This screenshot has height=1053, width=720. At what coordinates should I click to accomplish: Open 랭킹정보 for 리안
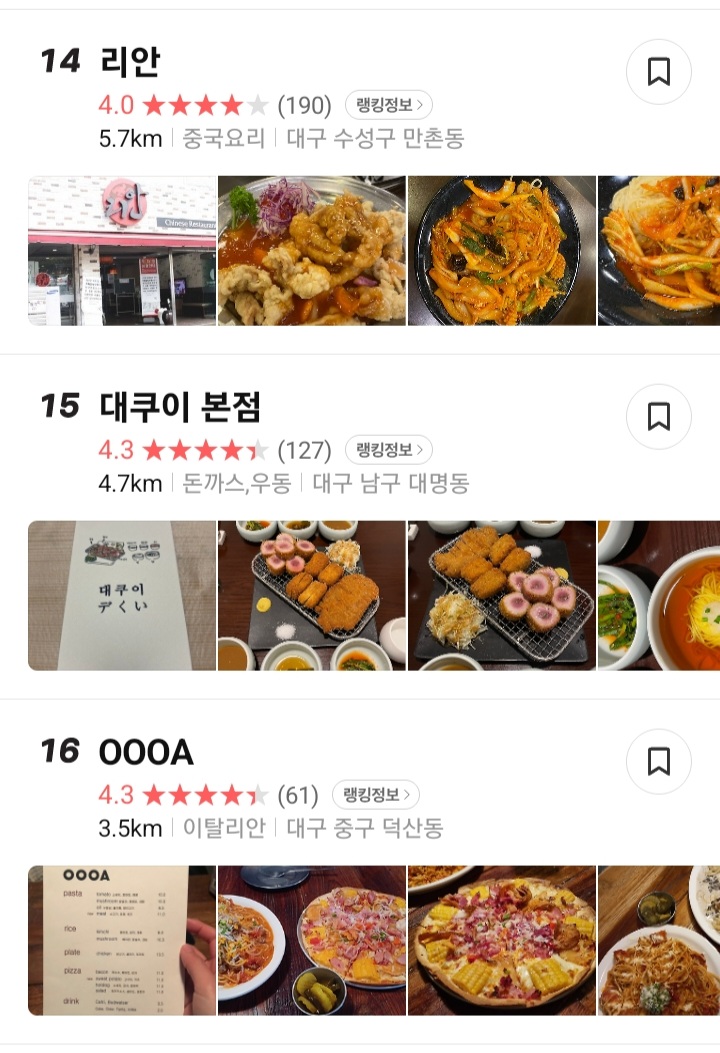click(x=388, y=104)
